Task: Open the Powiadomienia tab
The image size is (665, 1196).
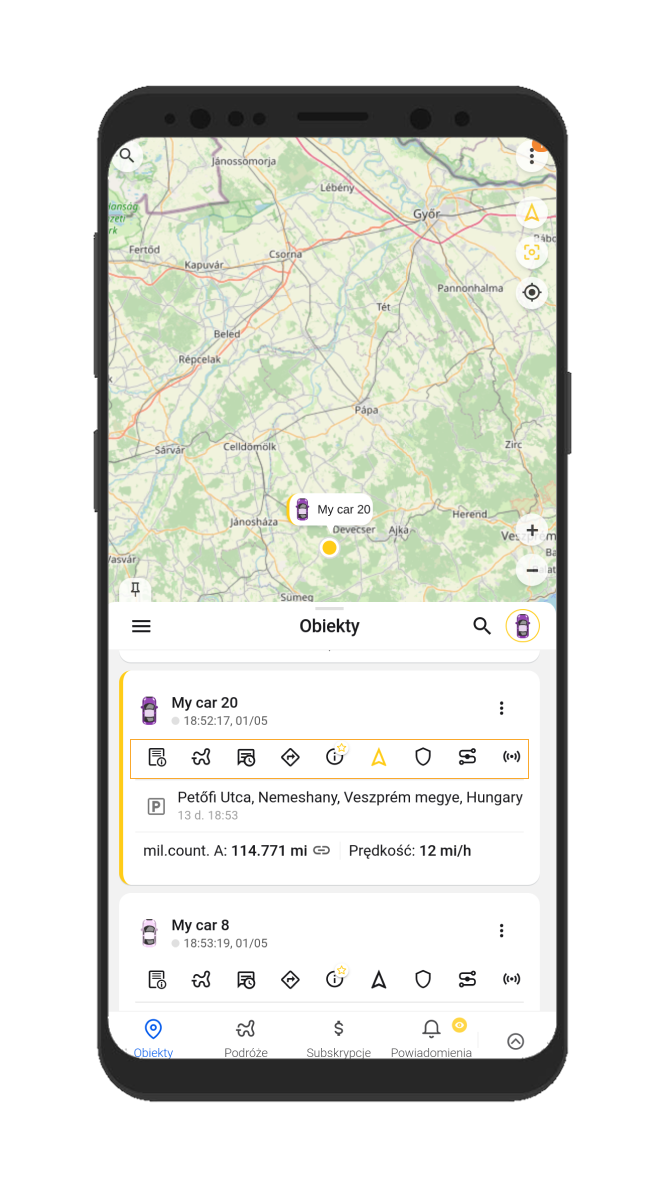Action: click(431, 1036)
